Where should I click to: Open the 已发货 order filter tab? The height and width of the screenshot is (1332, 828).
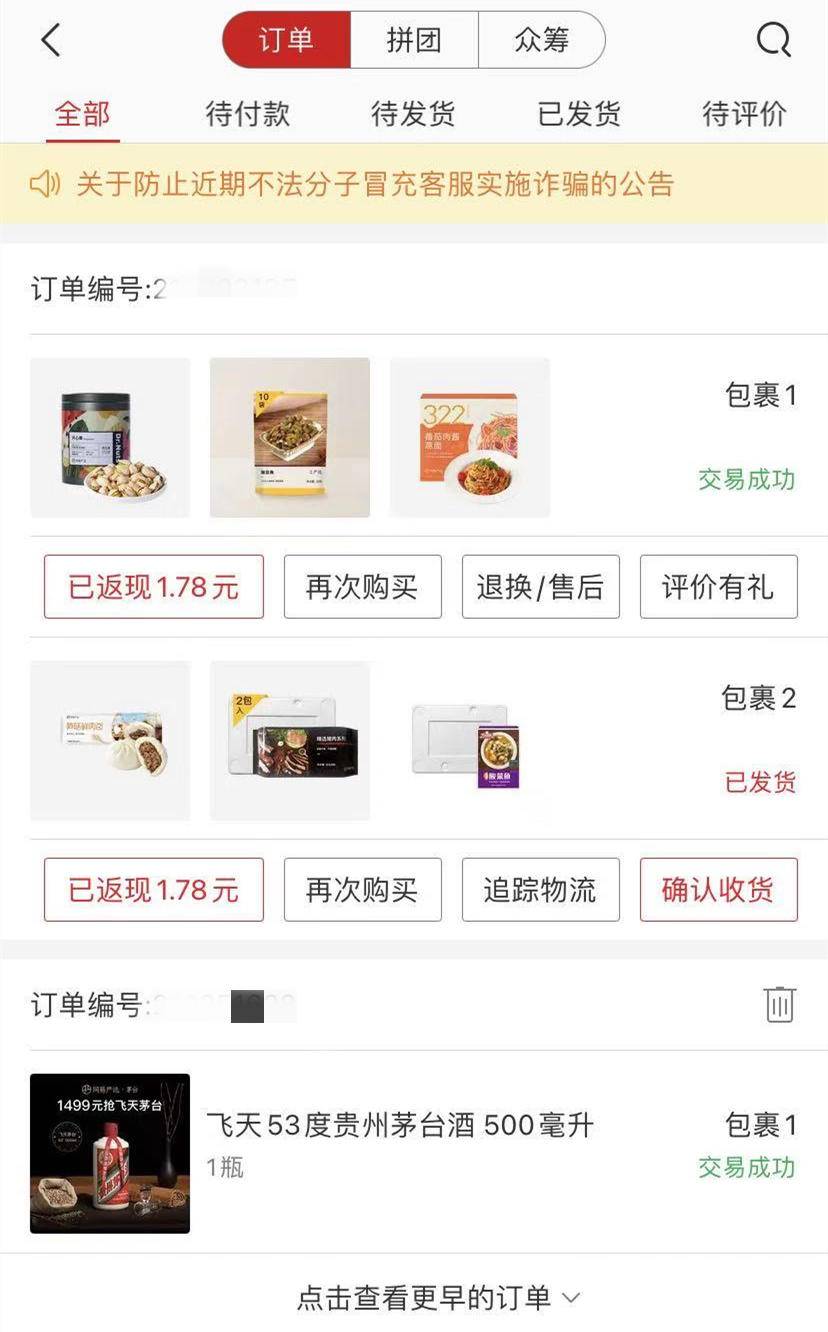[x=581, y=114]
